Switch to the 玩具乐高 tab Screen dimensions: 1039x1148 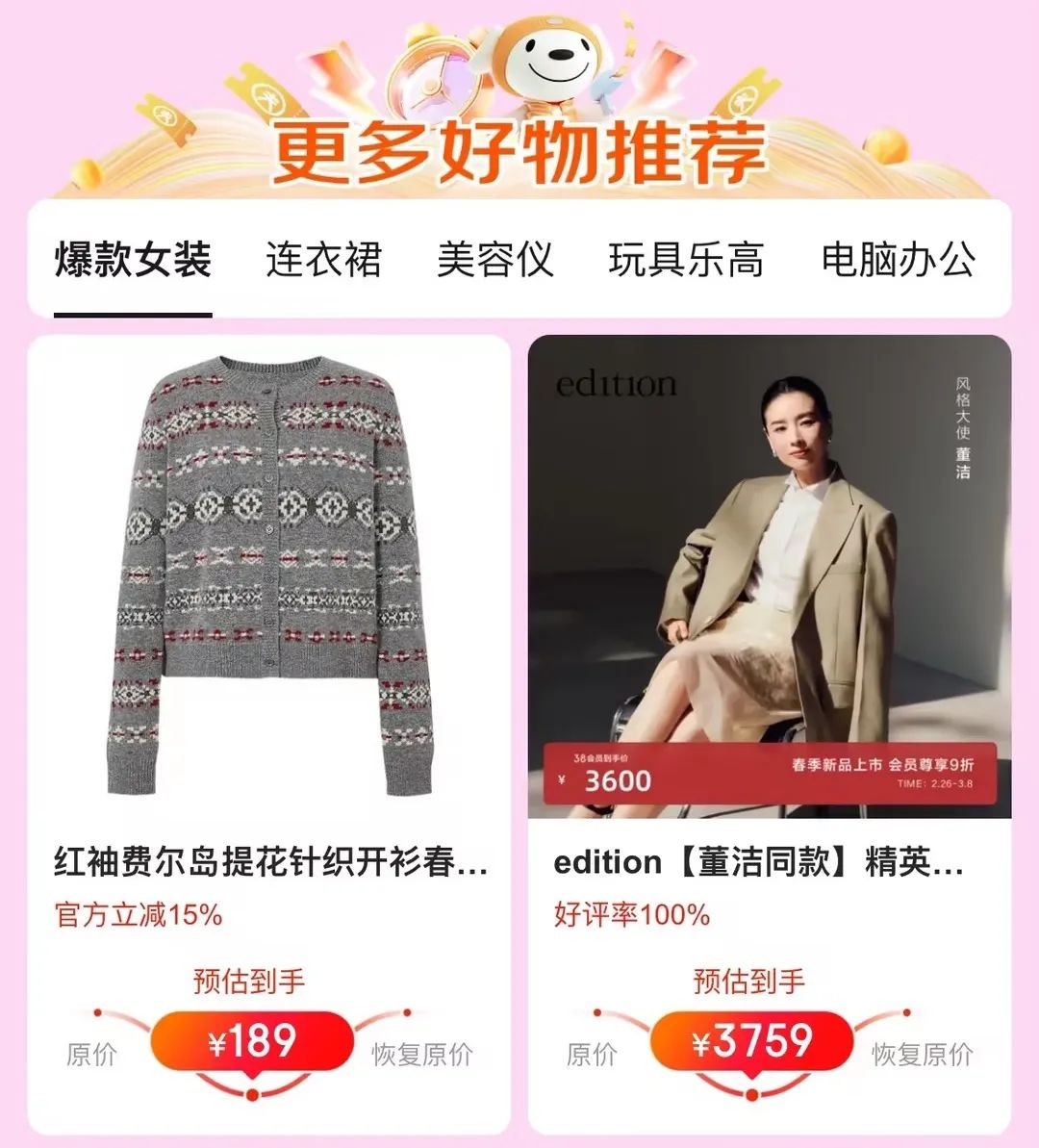click(x=686, y=261)
